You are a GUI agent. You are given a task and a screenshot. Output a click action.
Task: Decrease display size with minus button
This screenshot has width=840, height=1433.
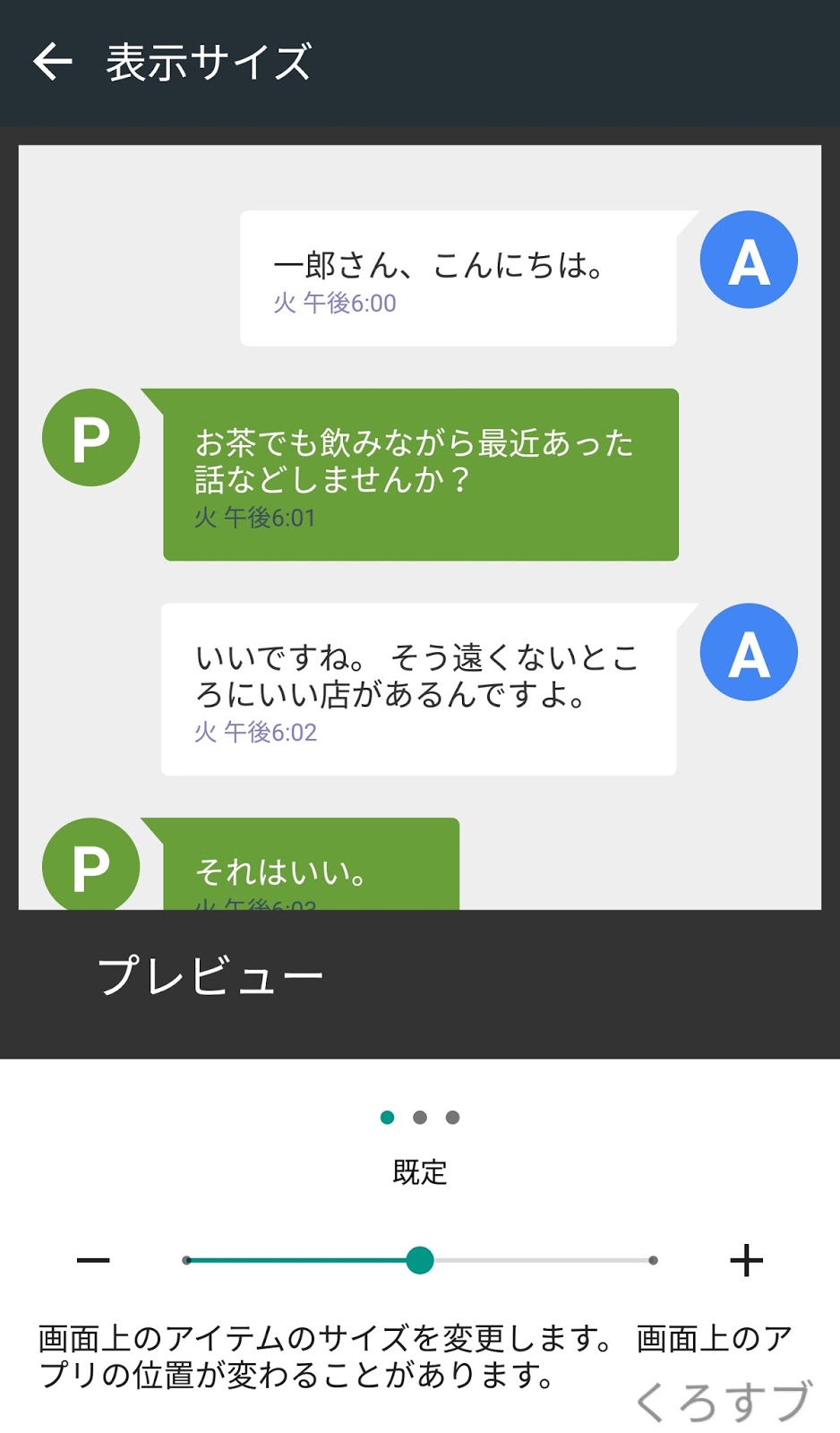tap(93, 1260)
